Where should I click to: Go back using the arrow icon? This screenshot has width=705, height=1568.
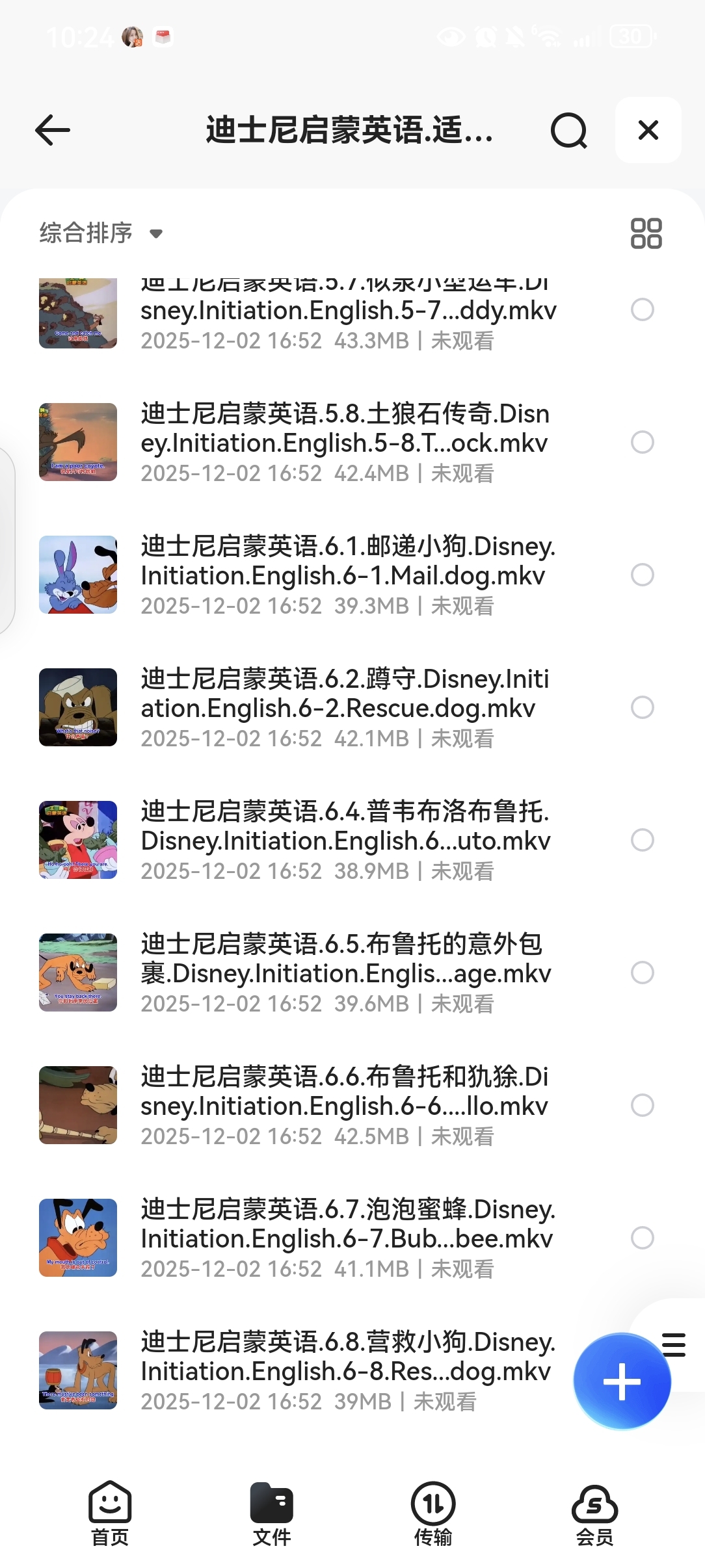[53, 130]
